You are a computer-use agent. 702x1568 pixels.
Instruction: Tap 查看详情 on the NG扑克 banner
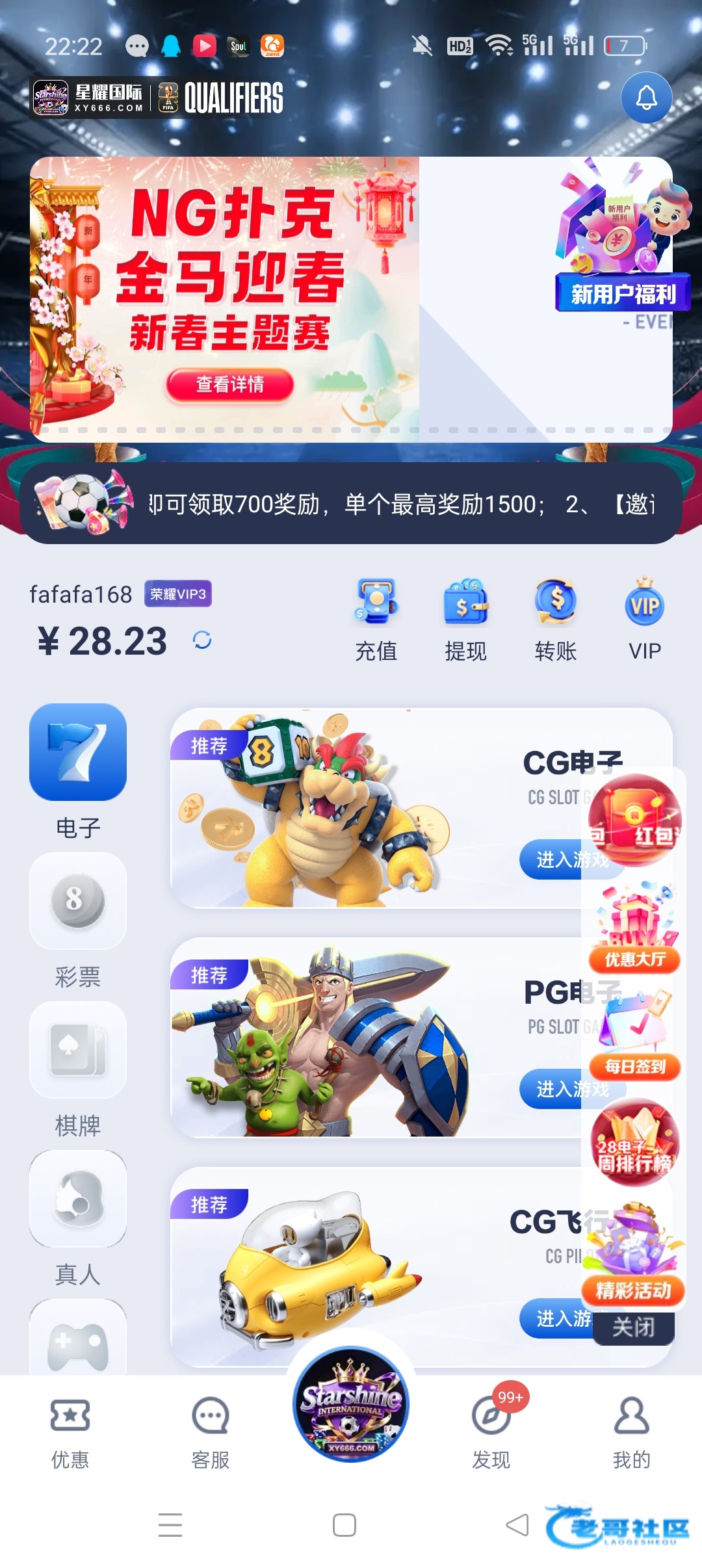tap(229, 385)
